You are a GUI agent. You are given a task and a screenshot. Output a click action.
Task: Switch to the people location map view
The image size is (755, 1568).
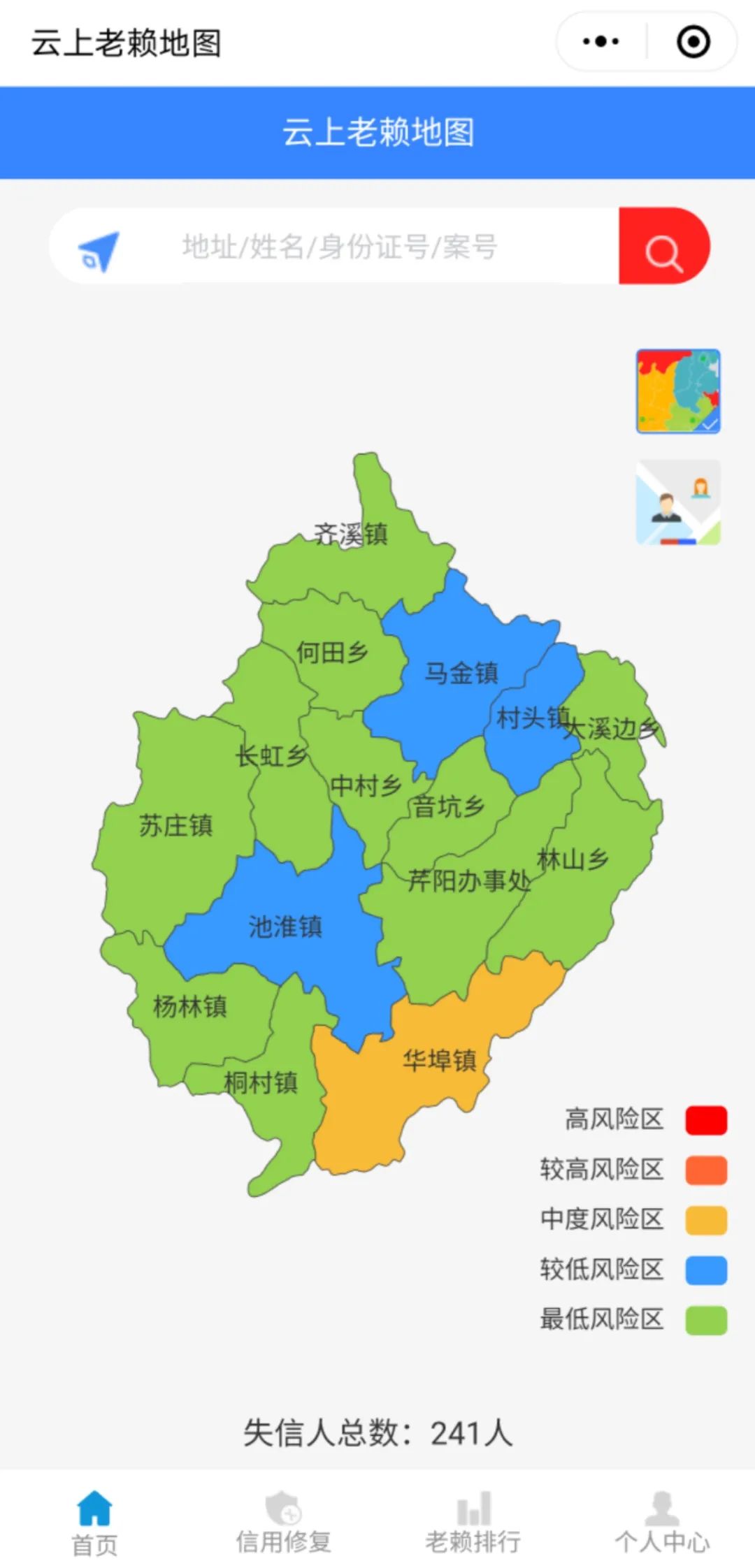tap(677, 502)
